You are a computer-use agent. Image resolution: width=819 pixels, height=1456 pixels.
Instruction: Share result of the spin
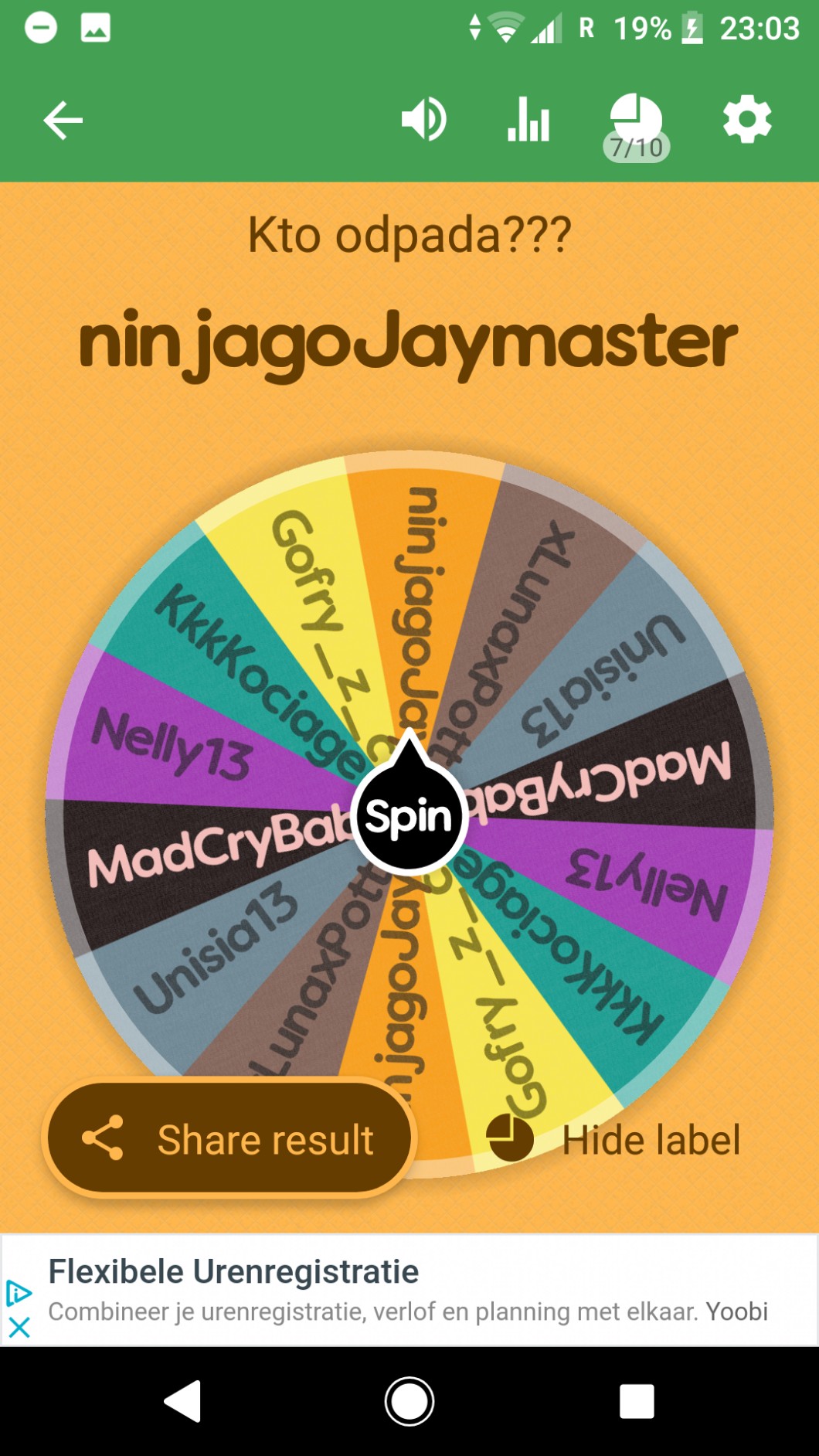229,1138
